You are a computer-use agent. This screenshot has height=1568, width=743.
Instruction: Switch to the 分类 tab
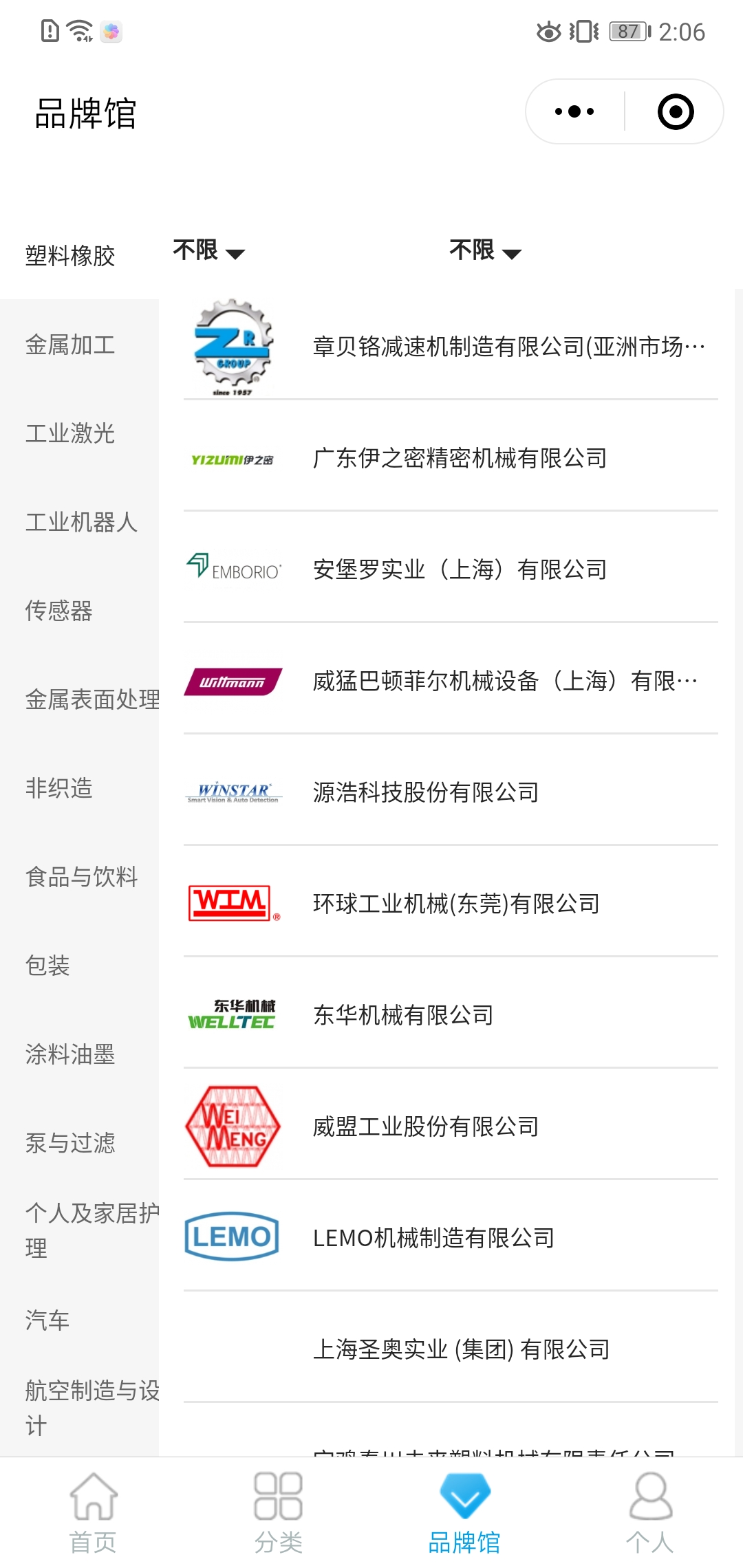279,1513
